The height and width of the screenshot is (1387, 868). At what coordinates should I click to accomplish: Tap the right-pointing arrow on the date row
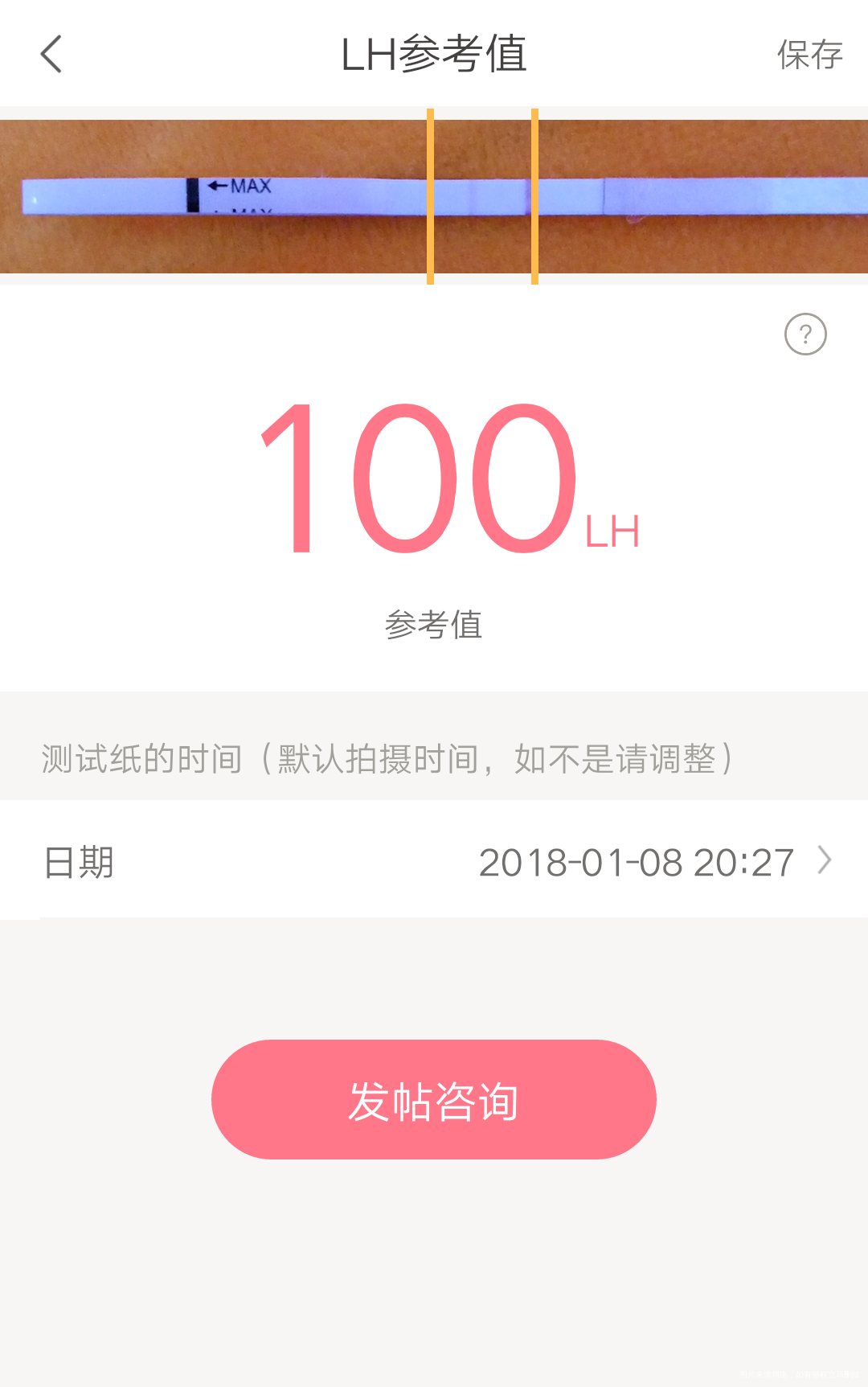coord(823,861)
